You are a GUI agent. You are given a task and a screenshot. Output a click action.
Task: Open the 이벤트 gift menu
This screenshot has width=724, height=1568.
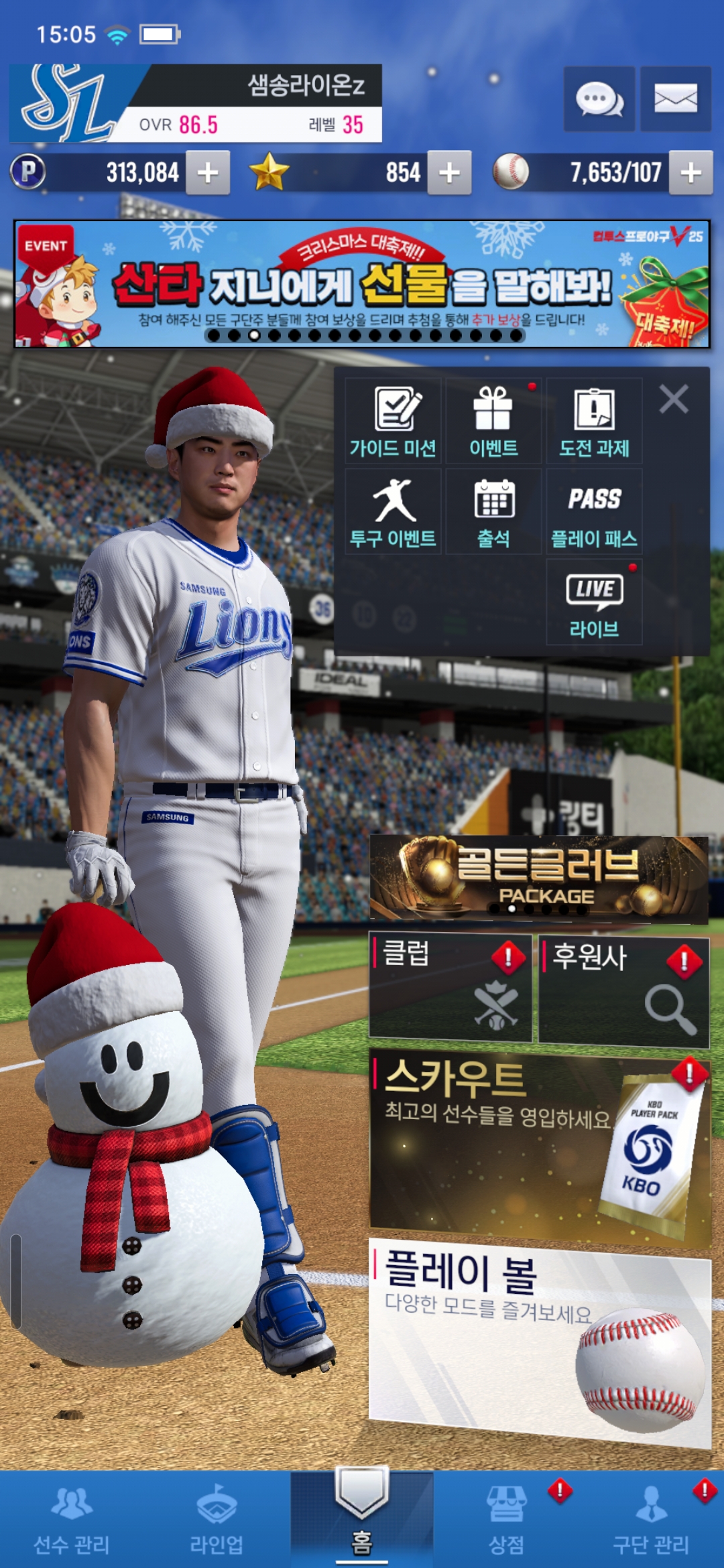[x=493, y=421]
